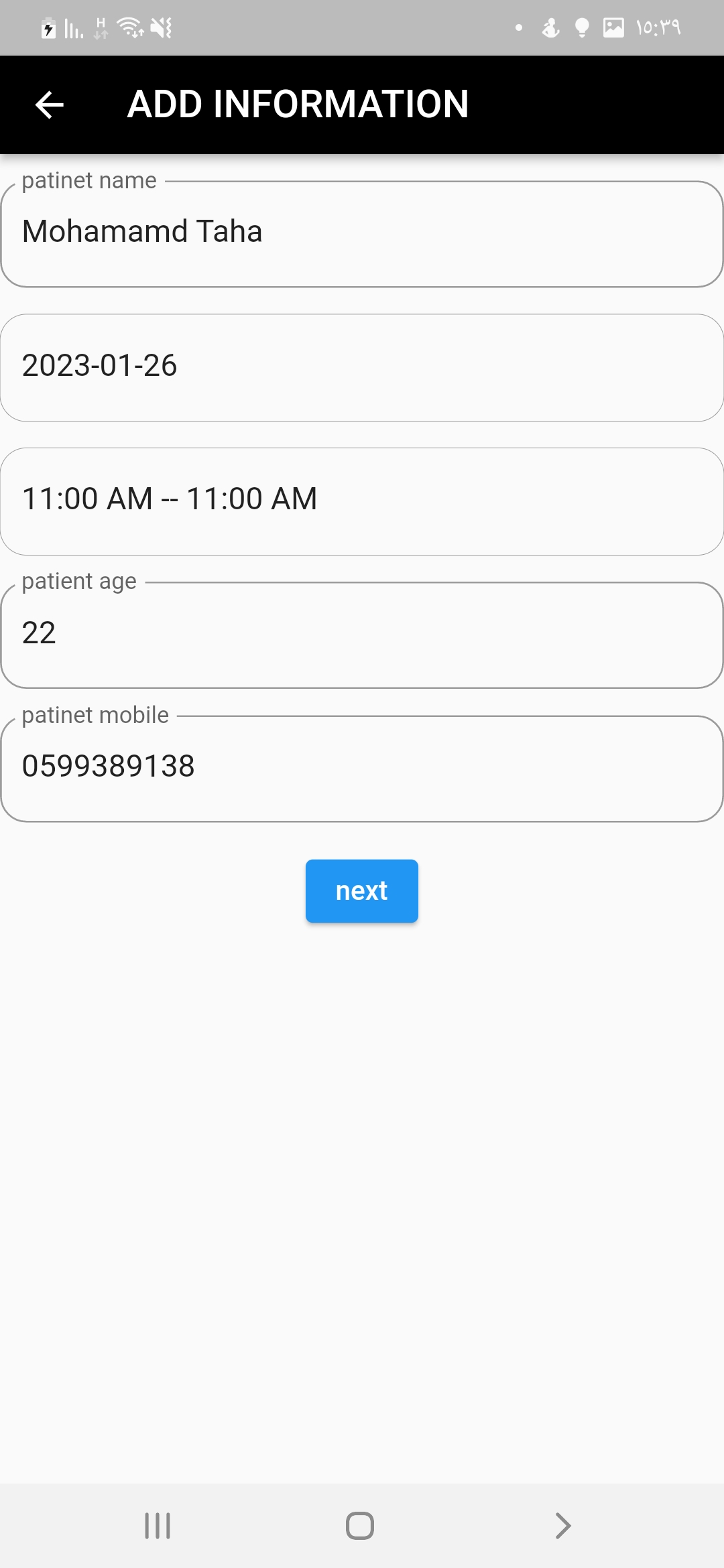This screenshot has width=724, height=1568.
Task: Open the date picker showing 2023-01-26
Action: point(362,366)
